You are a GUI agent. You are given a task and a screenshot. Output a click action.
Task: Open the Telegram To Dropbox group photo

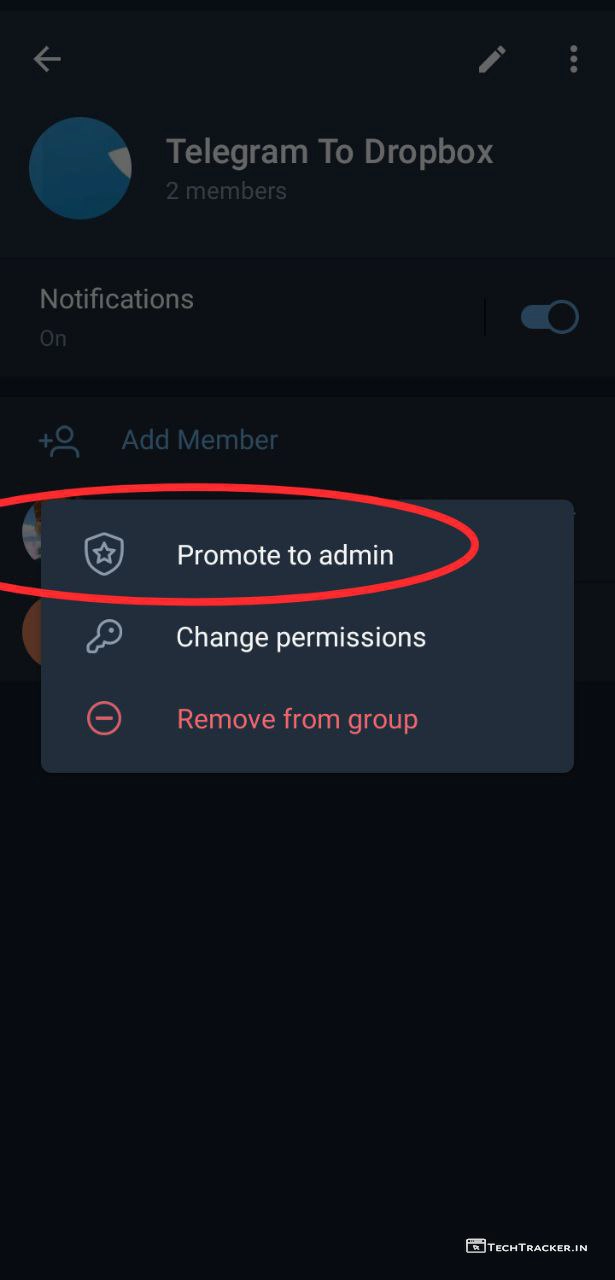coord(81,168)
